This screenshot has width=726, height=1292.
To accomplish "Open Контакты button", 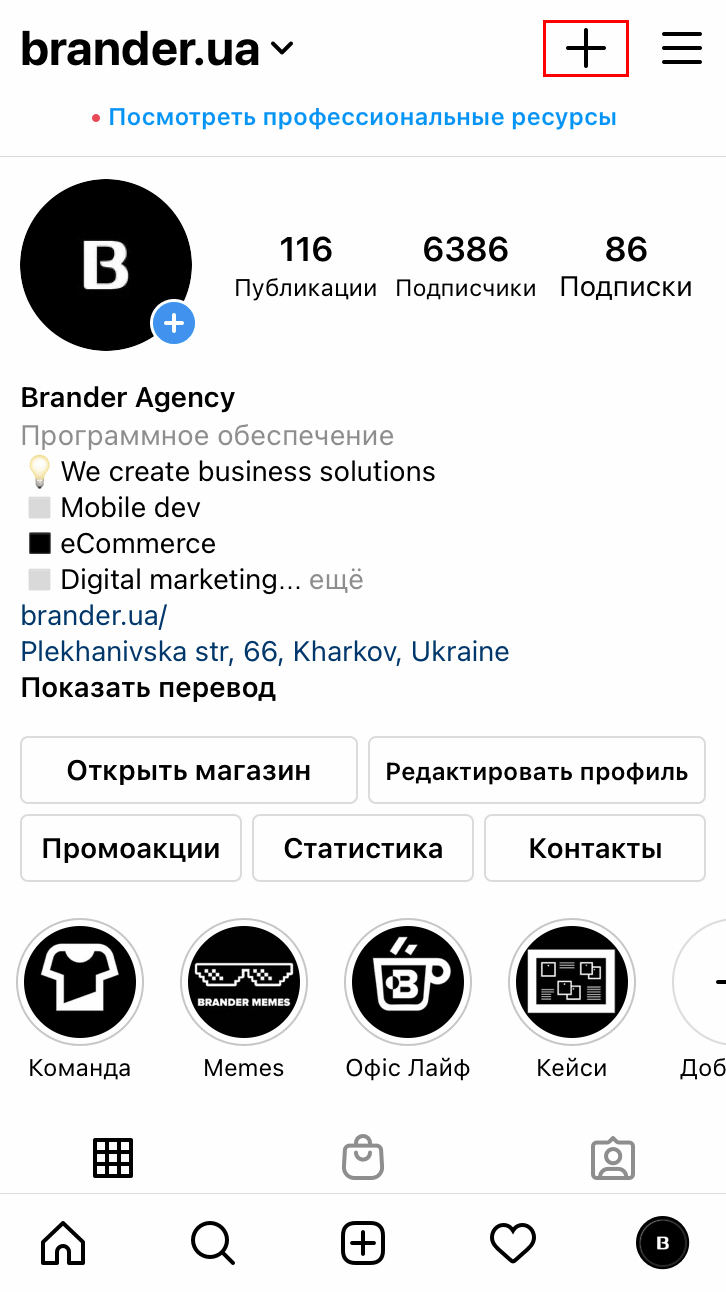I will [x=595, y=848].
